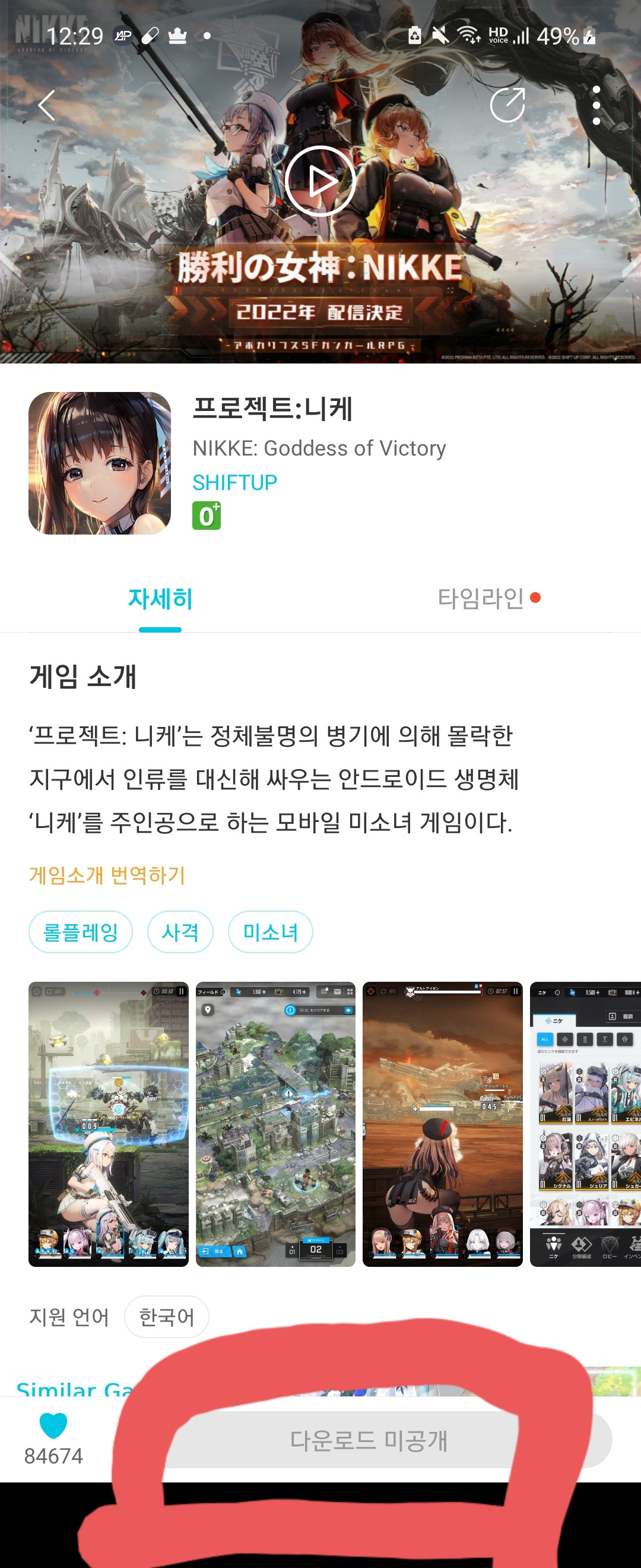Viewport: 641px width, 1568px height.
Task: Tap the 게임소개 번역하기 link
Action: coord(107,875)
